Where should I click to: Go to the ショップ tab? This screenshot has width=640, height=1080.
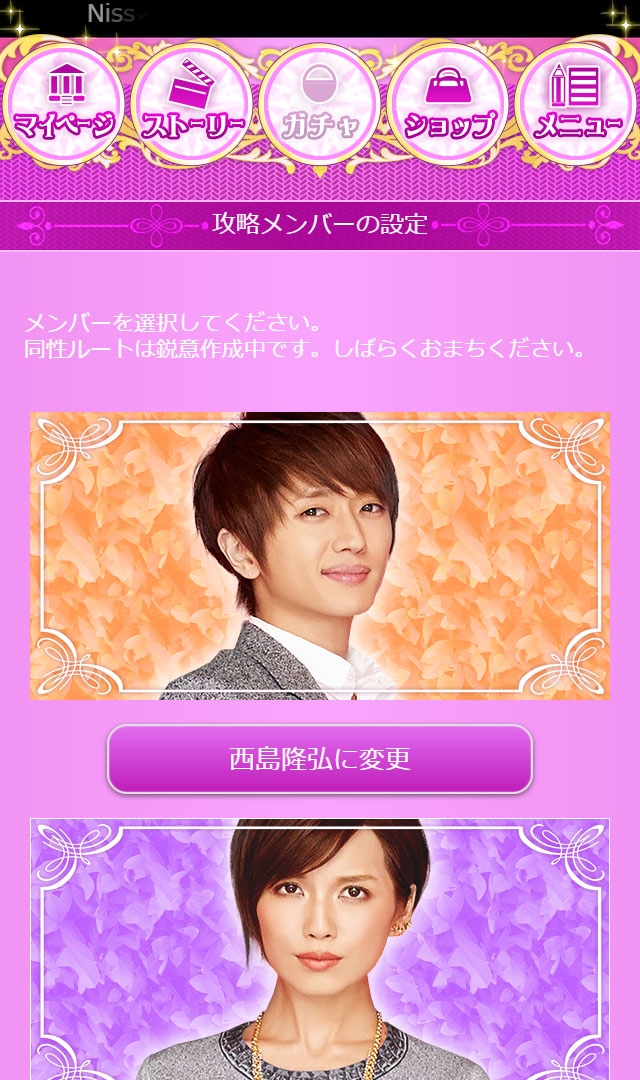tap(448, 103)
